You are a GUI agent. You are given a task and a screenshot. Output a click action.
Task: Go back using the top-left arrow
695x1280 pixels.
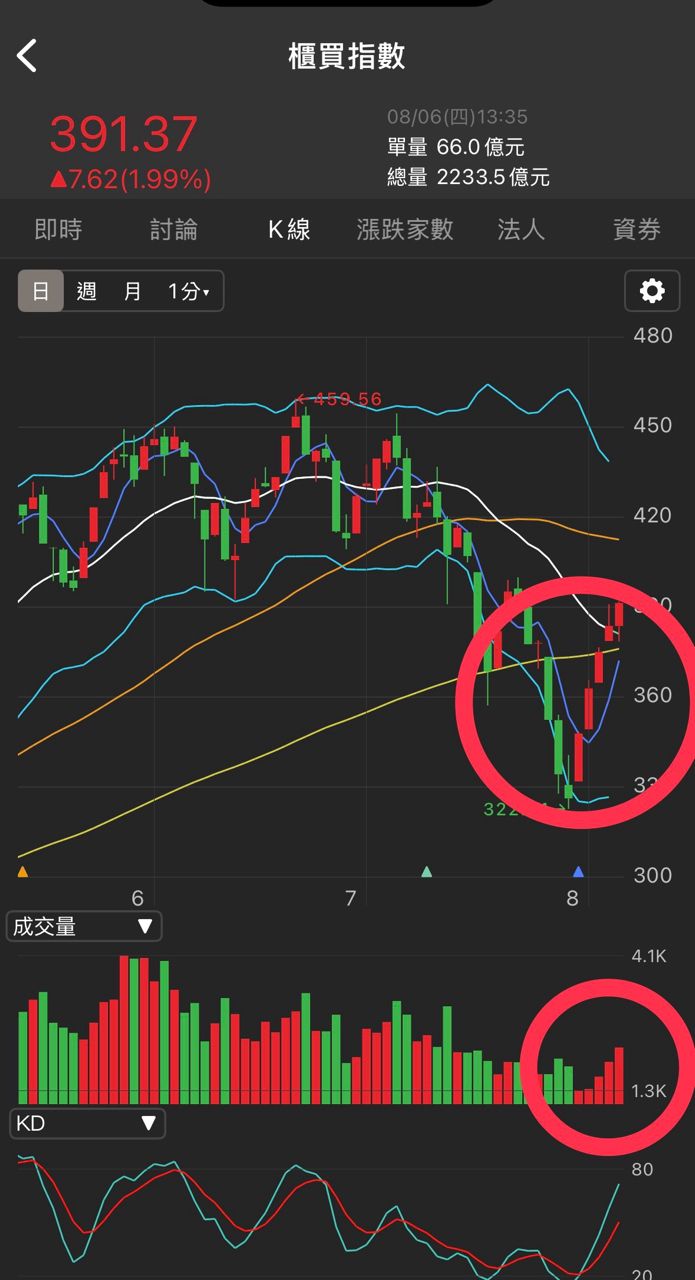point(27,56)
